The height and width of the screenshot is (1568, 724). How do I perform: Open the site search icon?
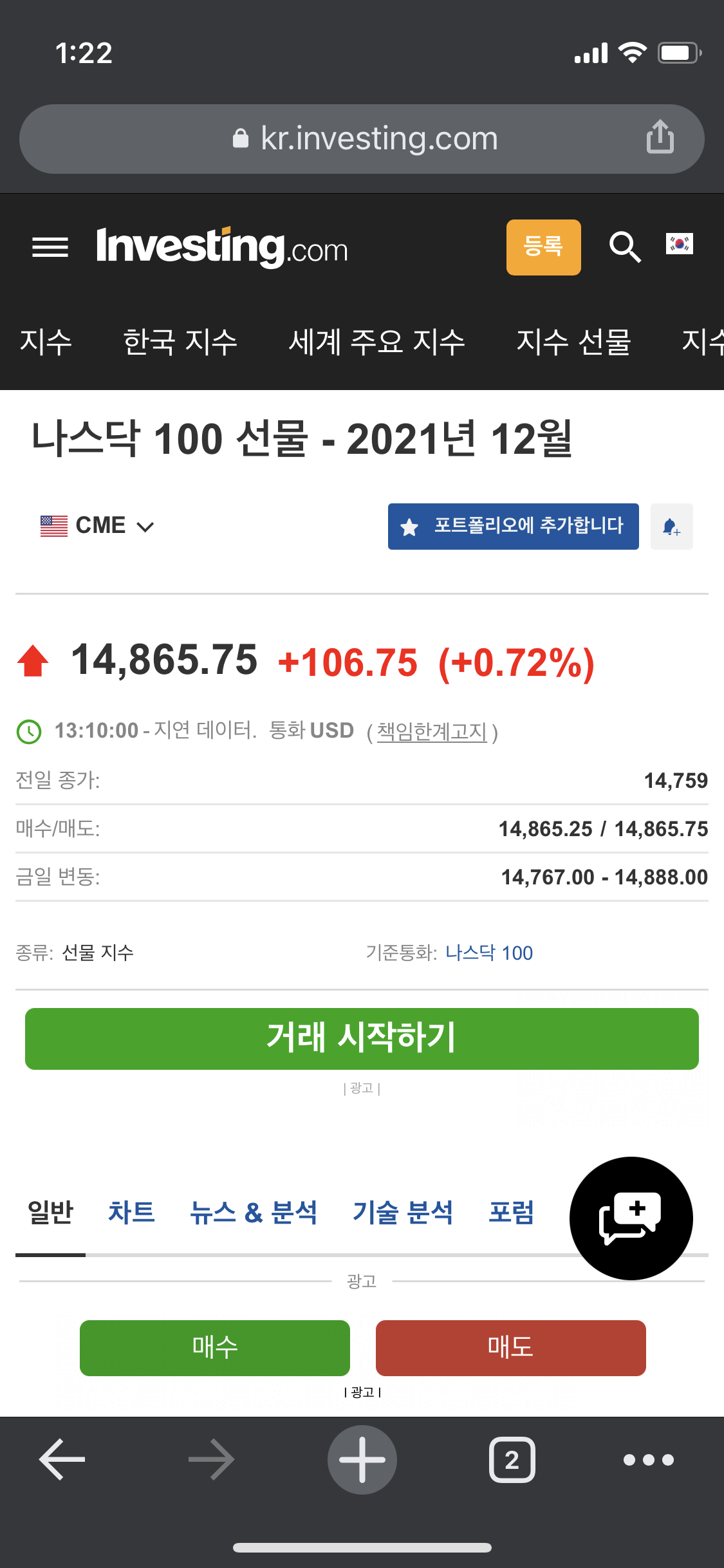pyautogui.click(x=624, y=247)
